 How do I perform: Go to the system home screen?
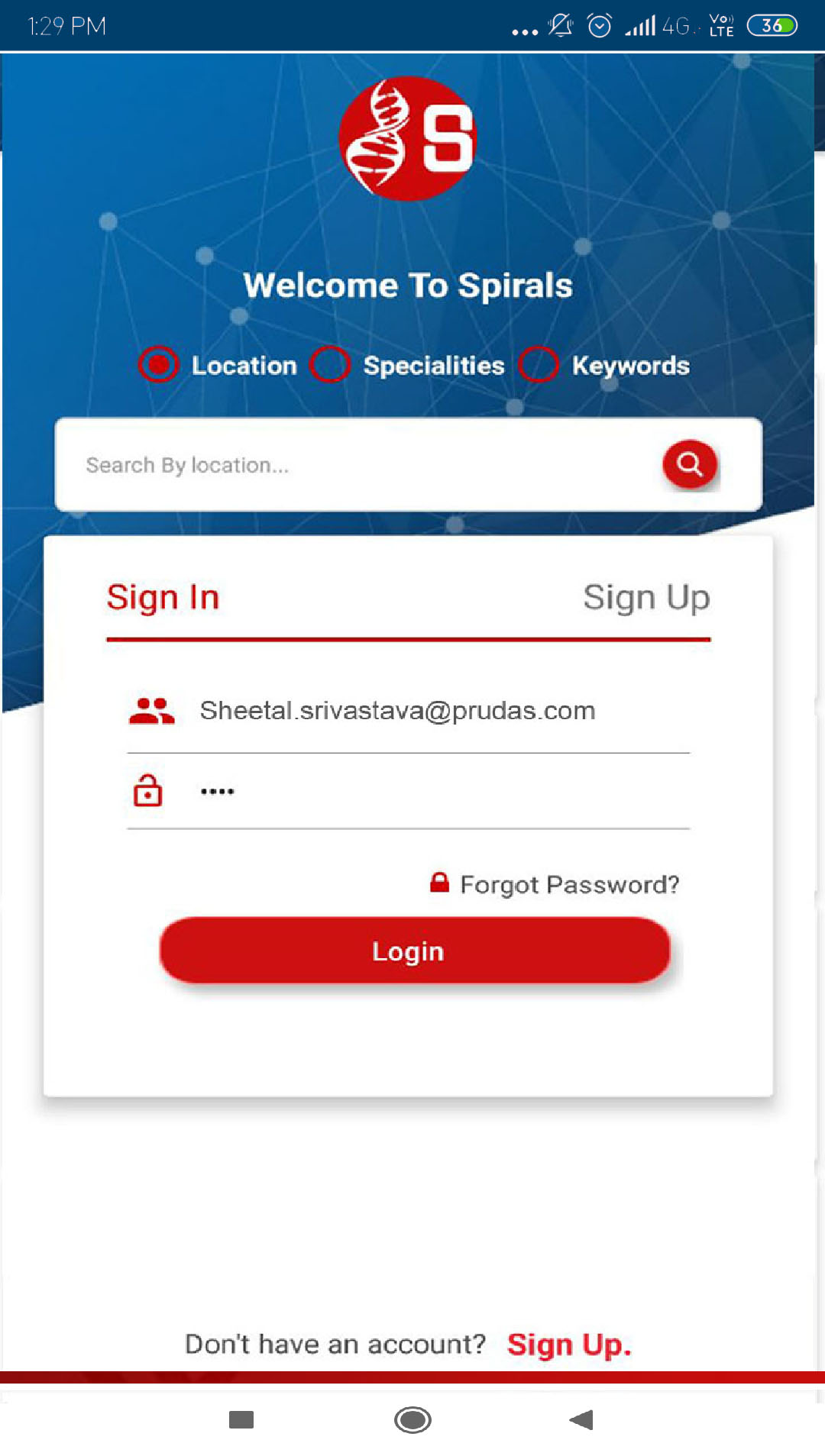coord(412,1420)
